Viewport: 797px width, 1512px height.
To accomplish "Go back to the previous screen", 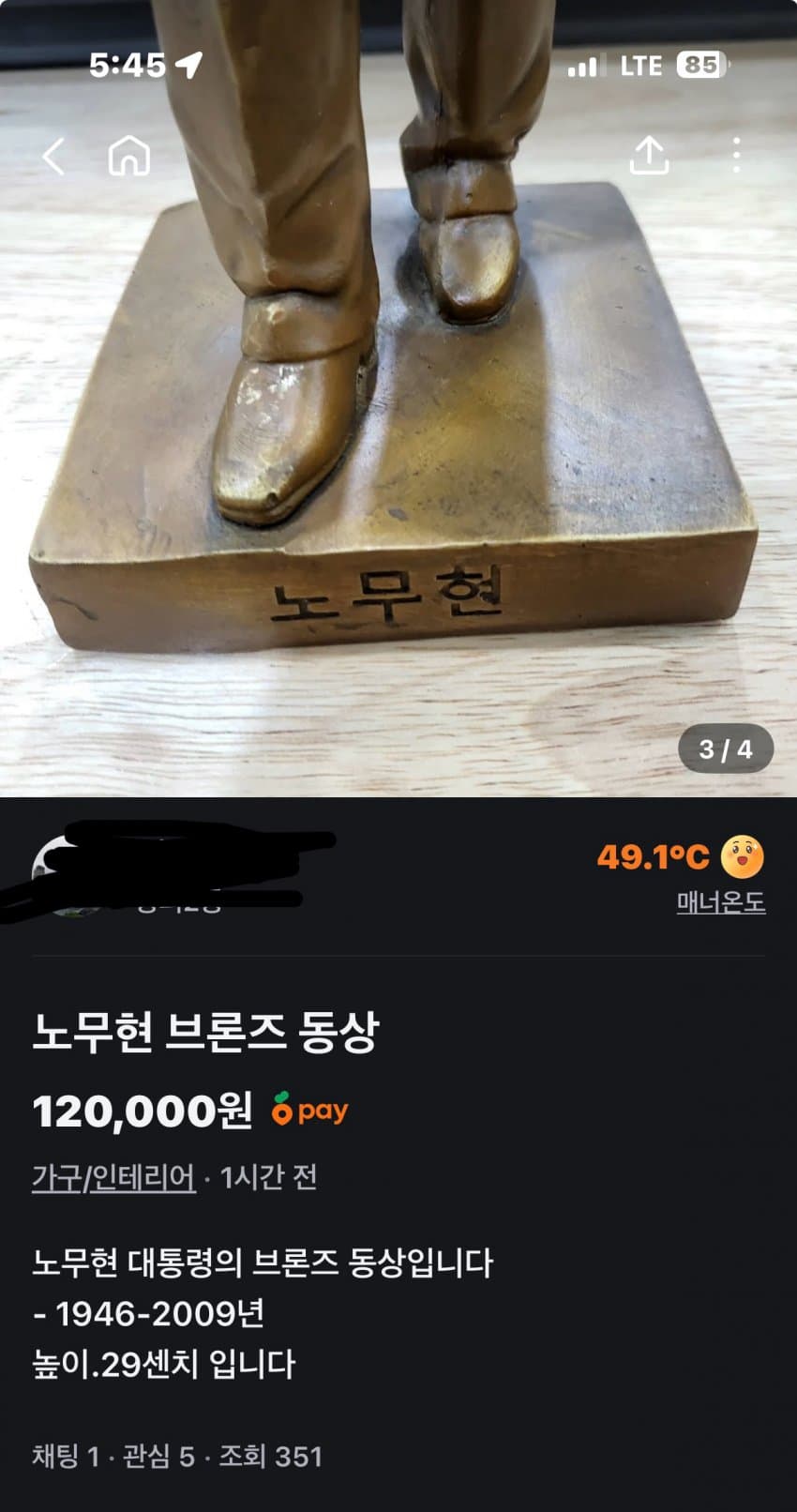I will click(x=53, y=156).
